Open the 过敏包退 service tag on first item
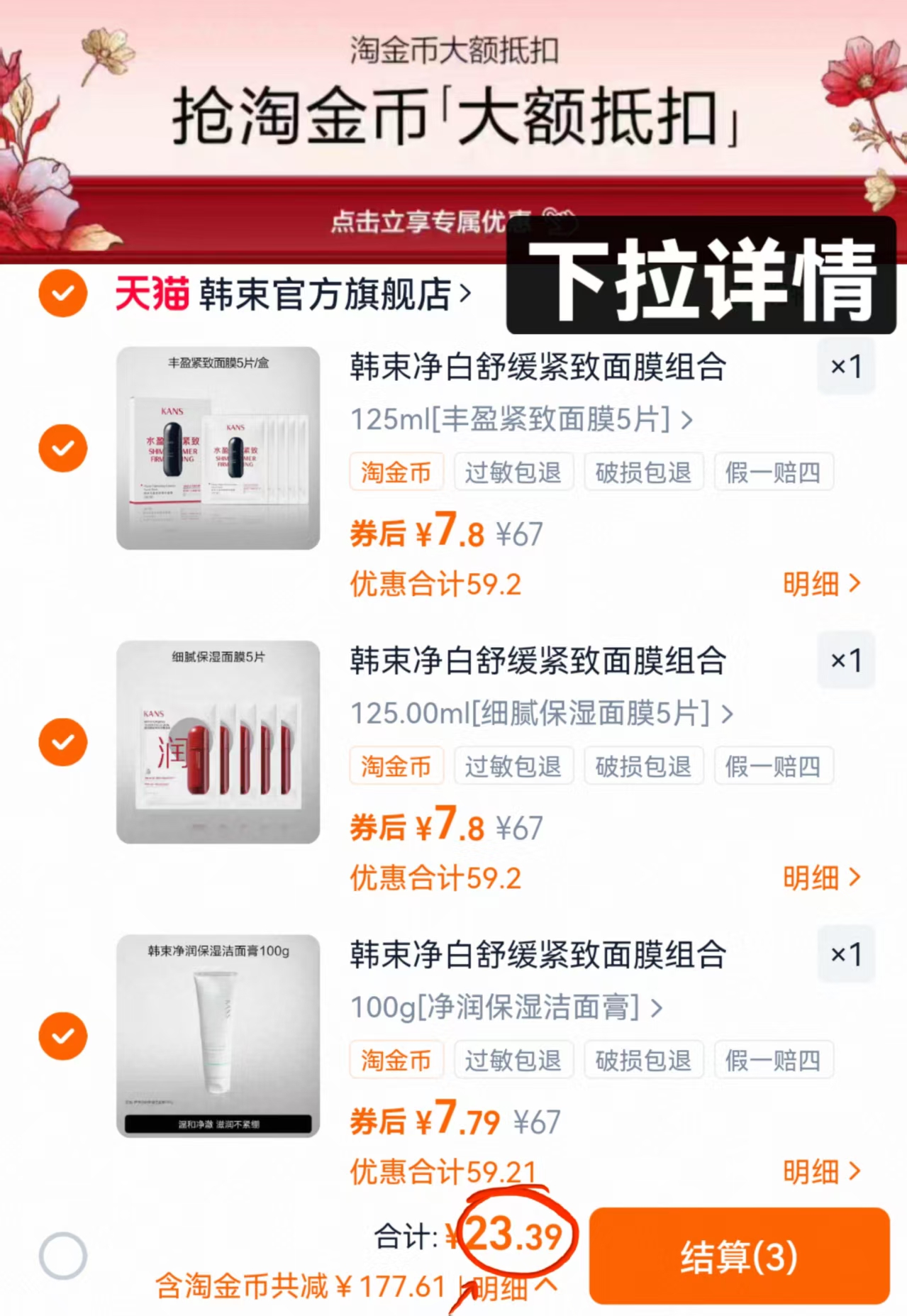 [513, 472]
